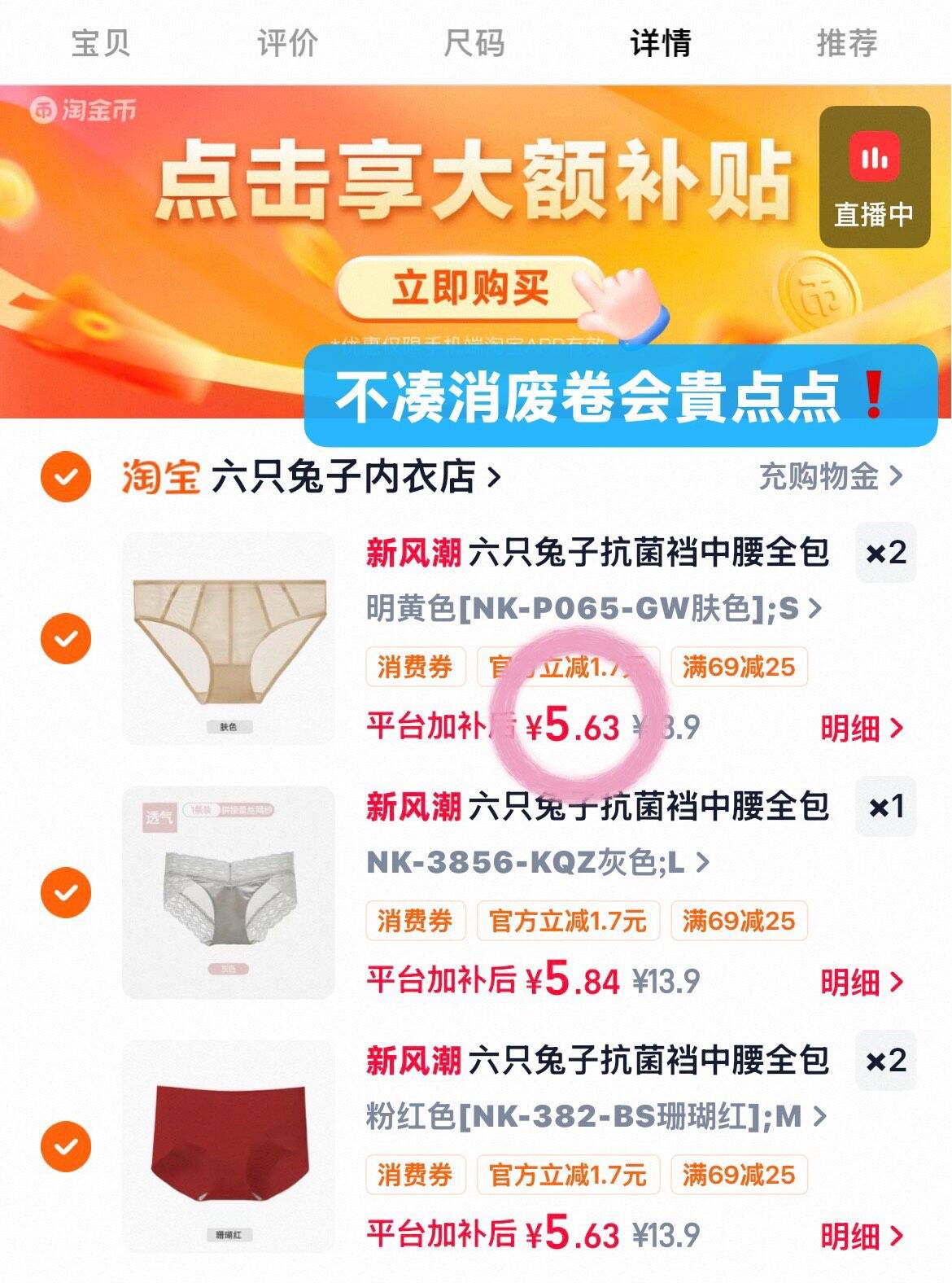Toggle the checkbox for 六只兔子内衣店

pos(66,475)
